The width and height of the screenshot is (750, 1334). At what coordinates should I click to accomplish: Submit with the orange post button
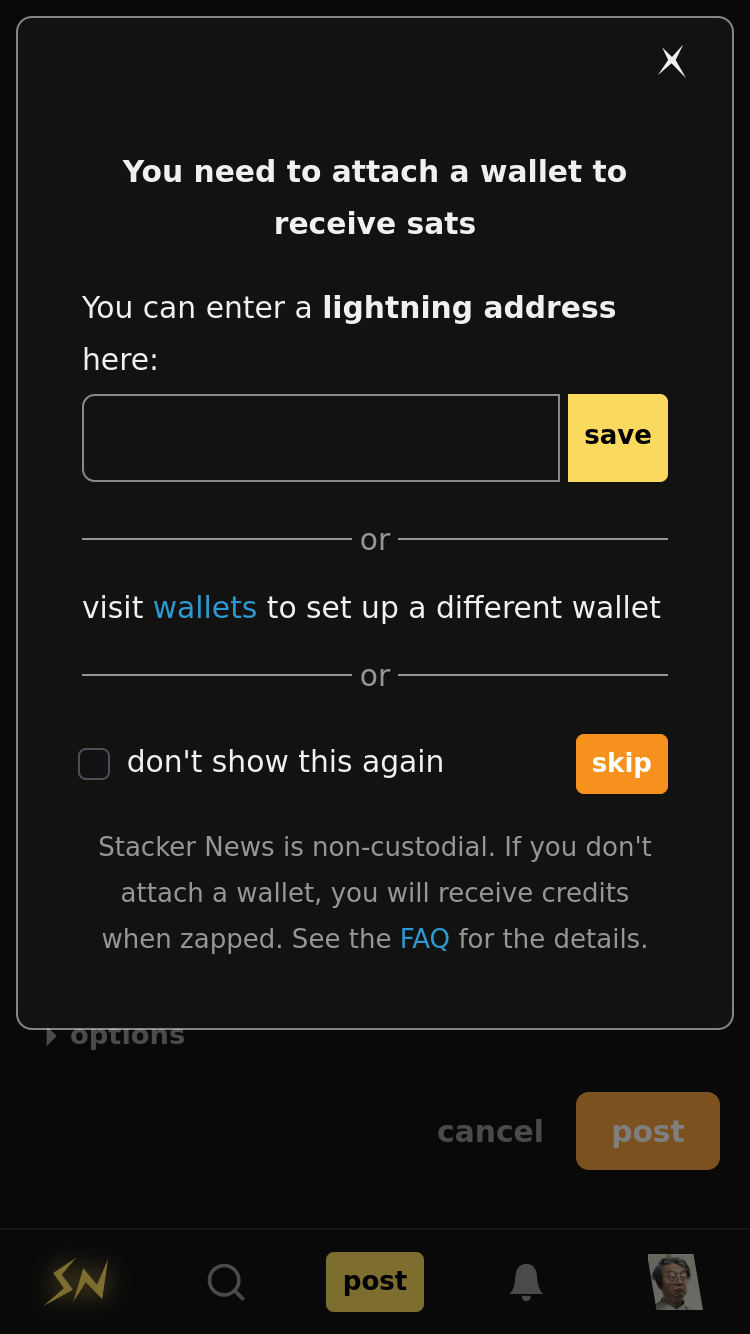point(647,1132)
